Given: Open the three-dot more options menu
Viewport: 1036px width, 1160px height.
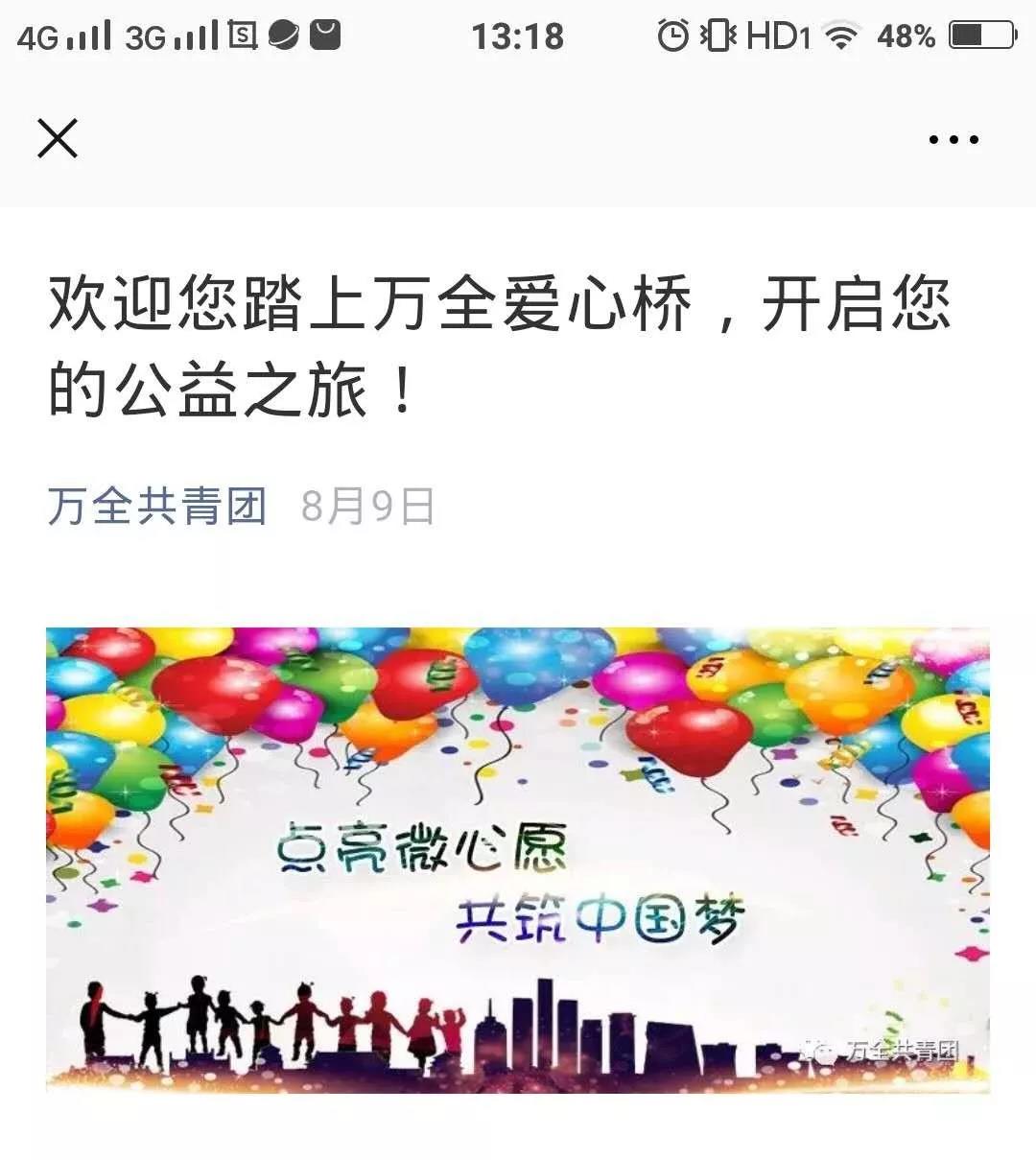Looking at the screenshot, I should (954, 139).
